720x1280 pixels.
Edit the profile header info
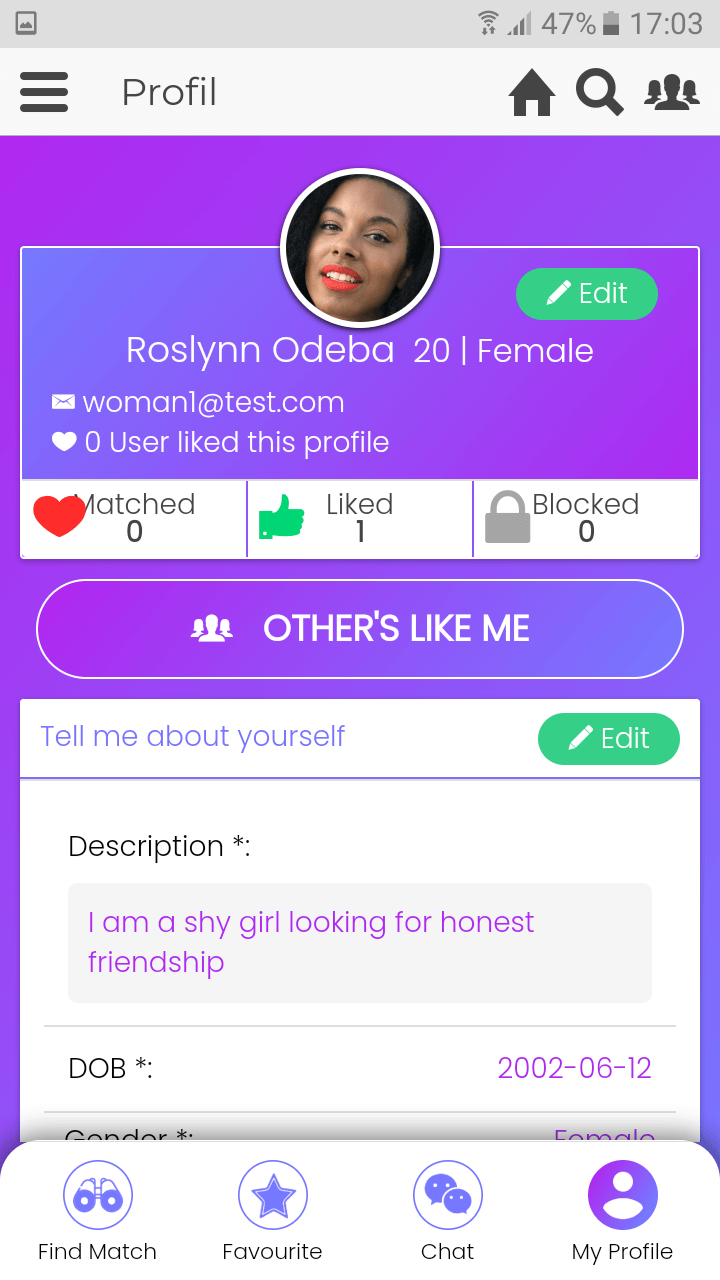(x=587, y=294)
